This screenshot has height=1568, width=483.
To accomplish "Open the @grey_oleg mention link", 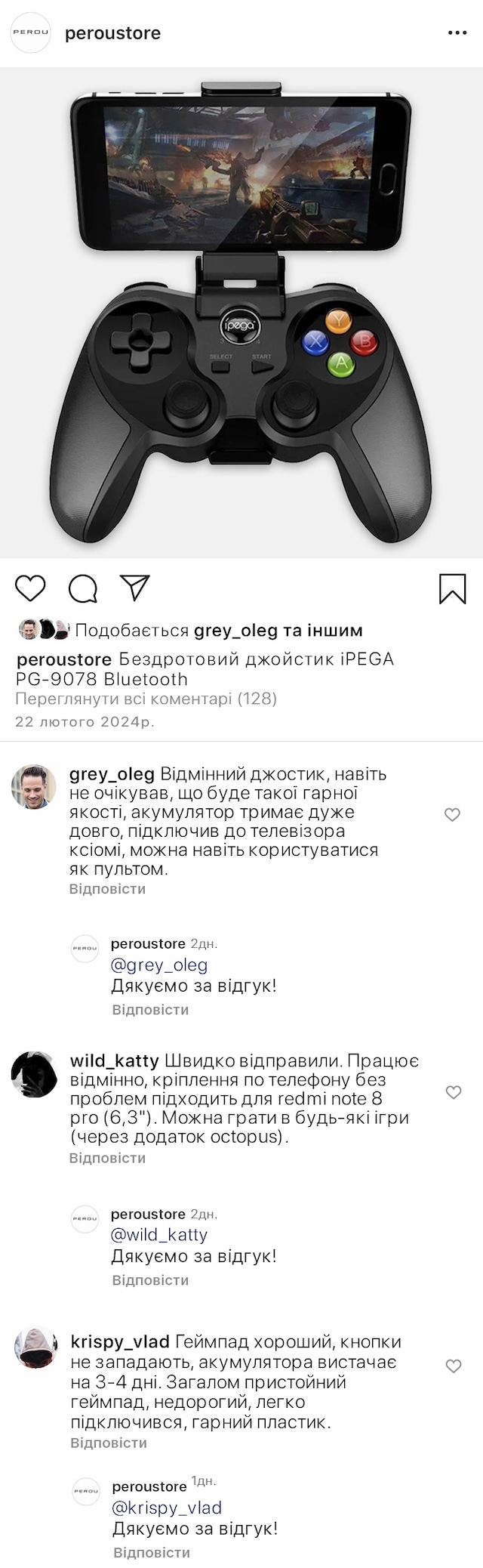I will point(159,965).
